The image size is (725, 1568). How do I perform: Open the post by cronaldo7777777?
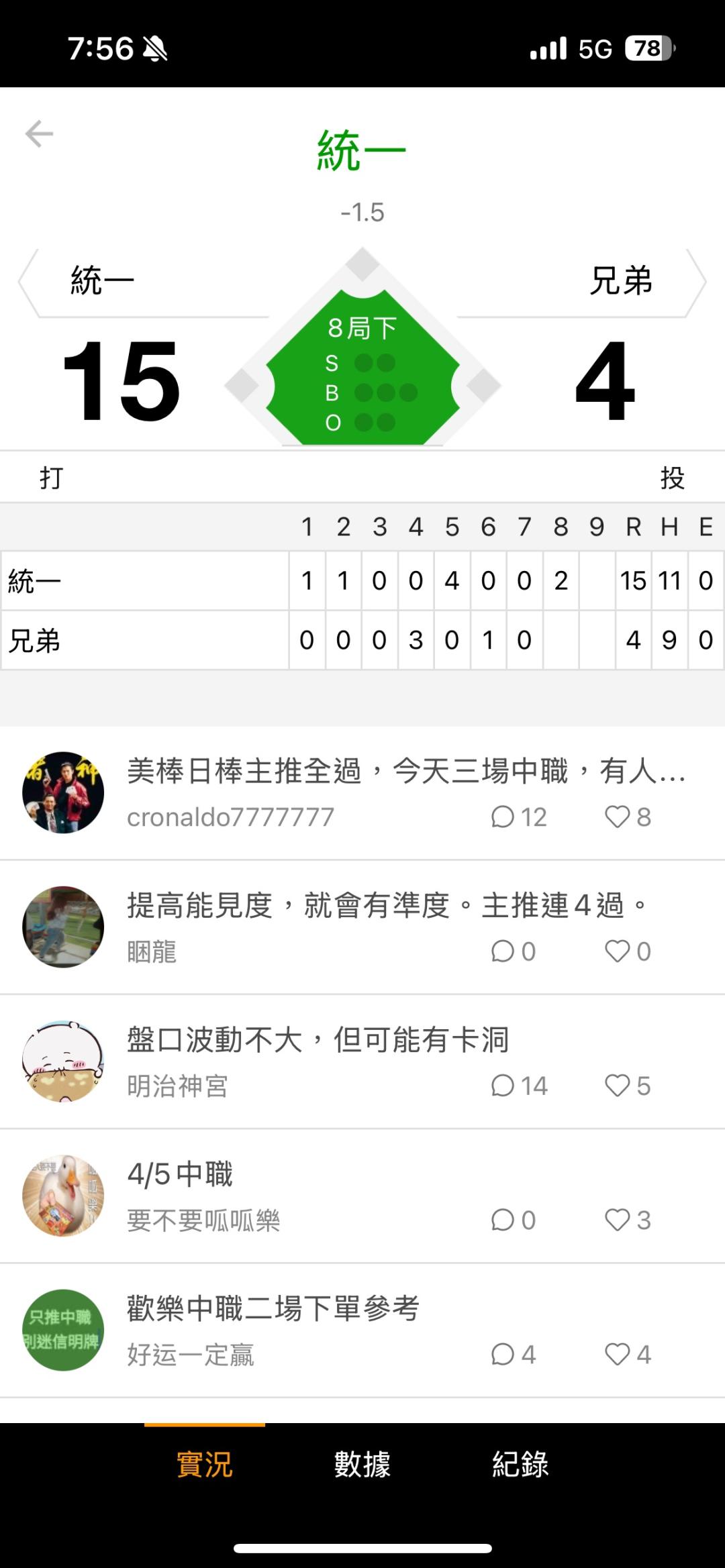(x=406, y=771)
